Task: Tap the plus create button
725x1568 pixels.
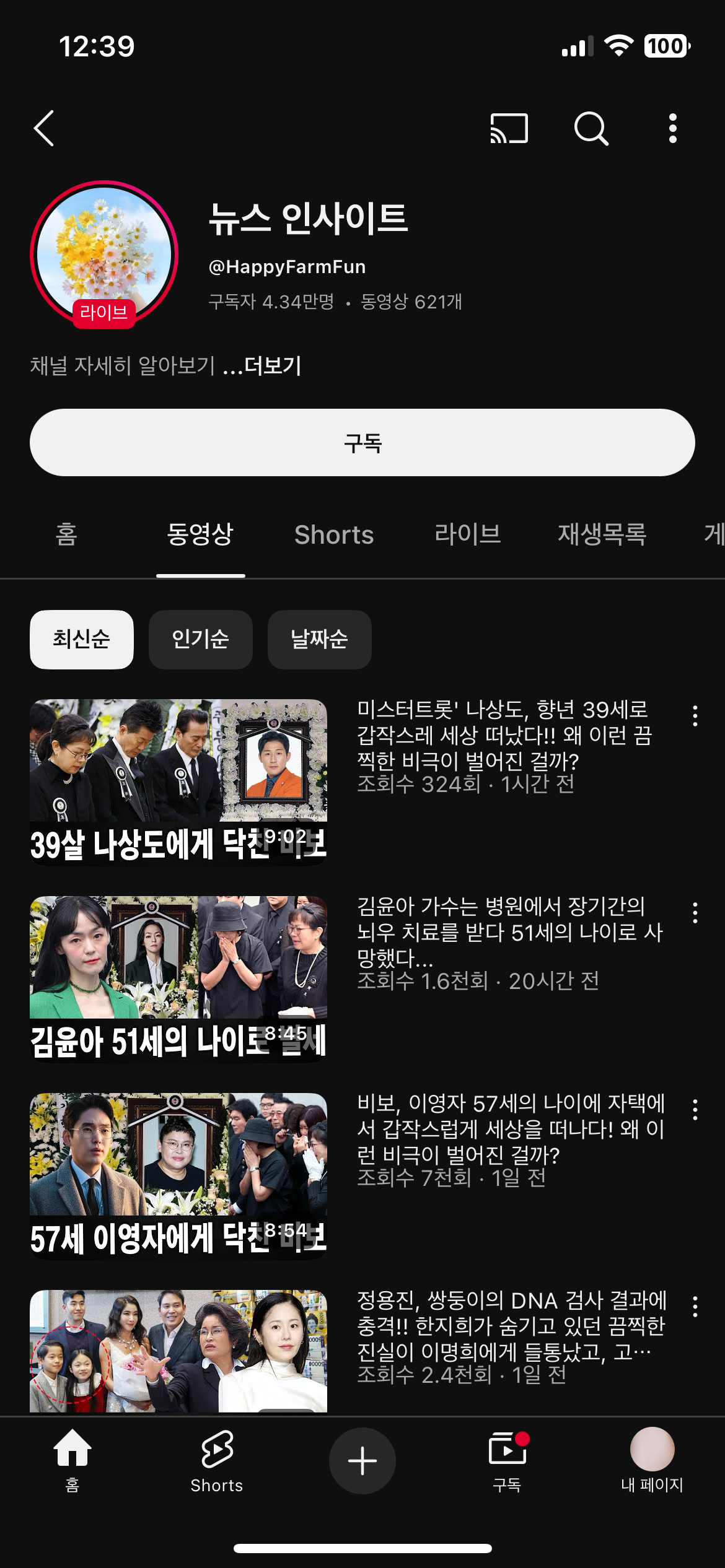Action: (x=362, y=1461)
